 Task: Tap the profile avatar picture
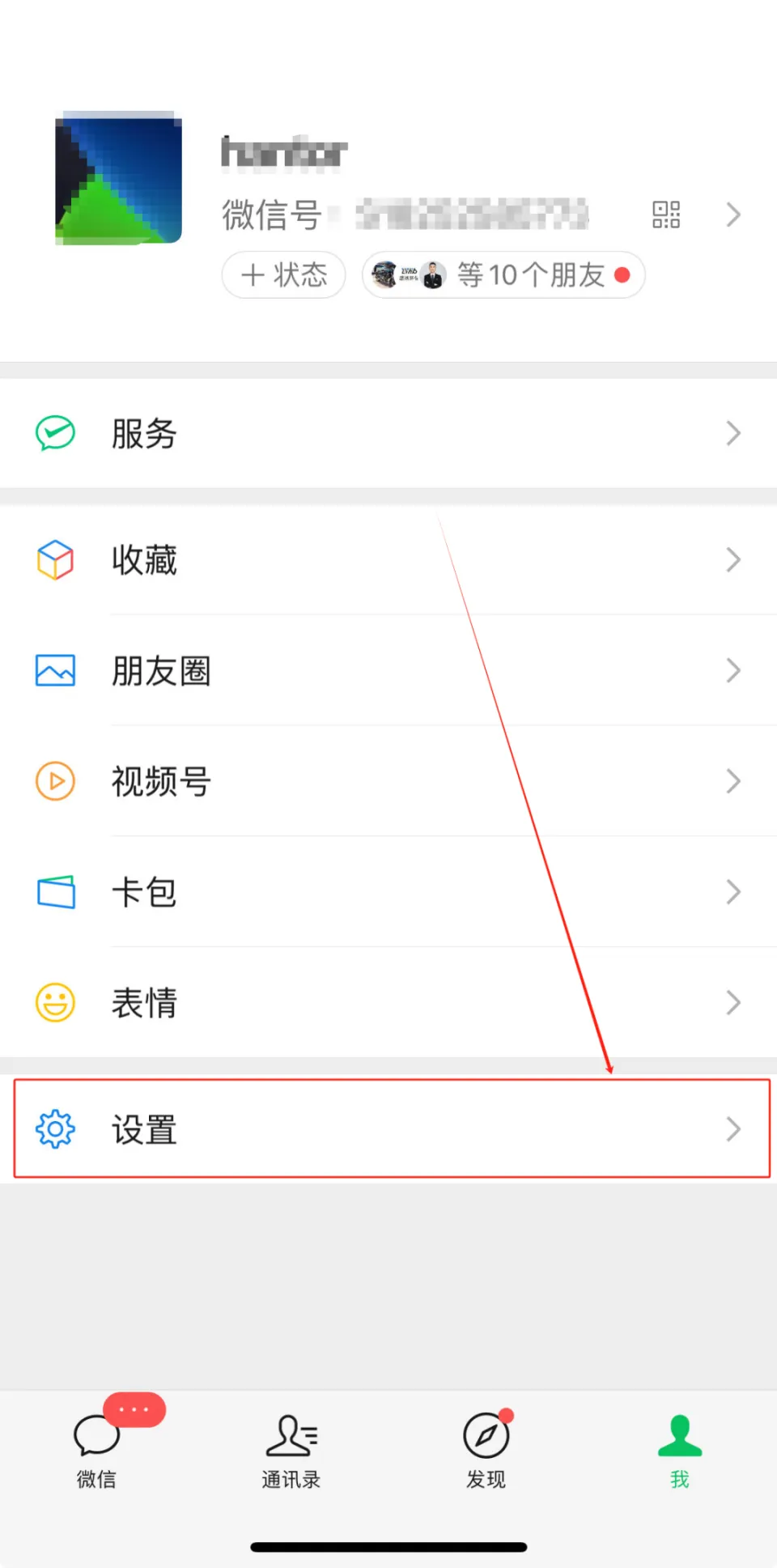(x=118, y=178)
